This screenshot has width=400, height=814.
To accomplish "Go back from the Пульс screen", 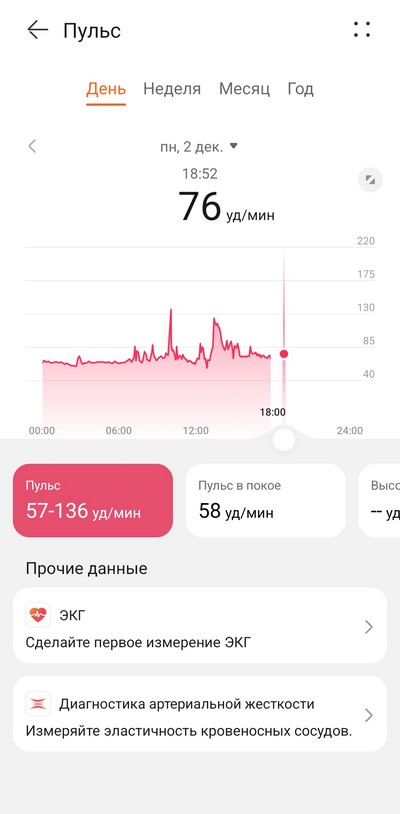I will point(37,30).
